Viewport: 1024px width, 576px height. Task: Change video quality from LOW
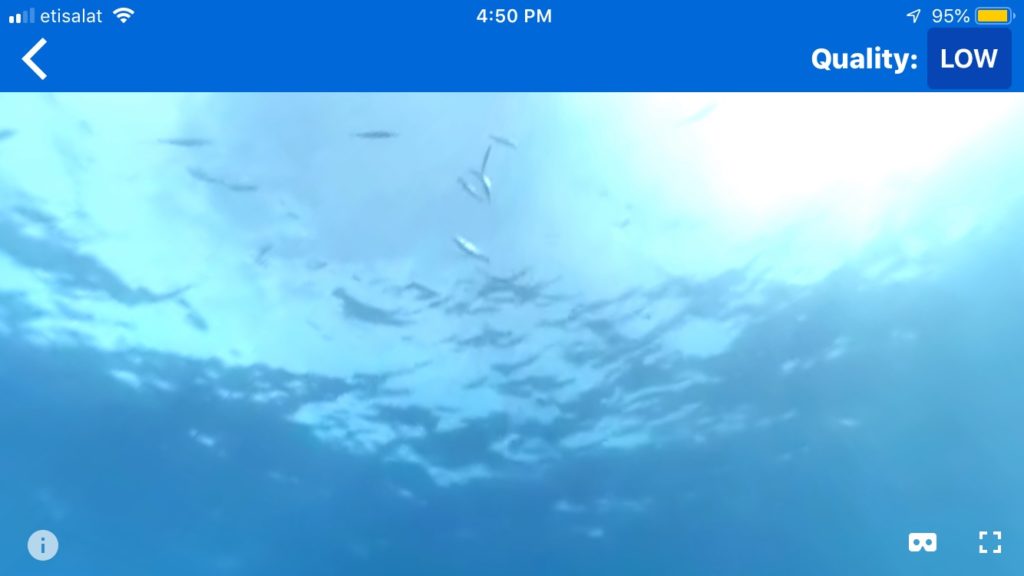(968, 59)
